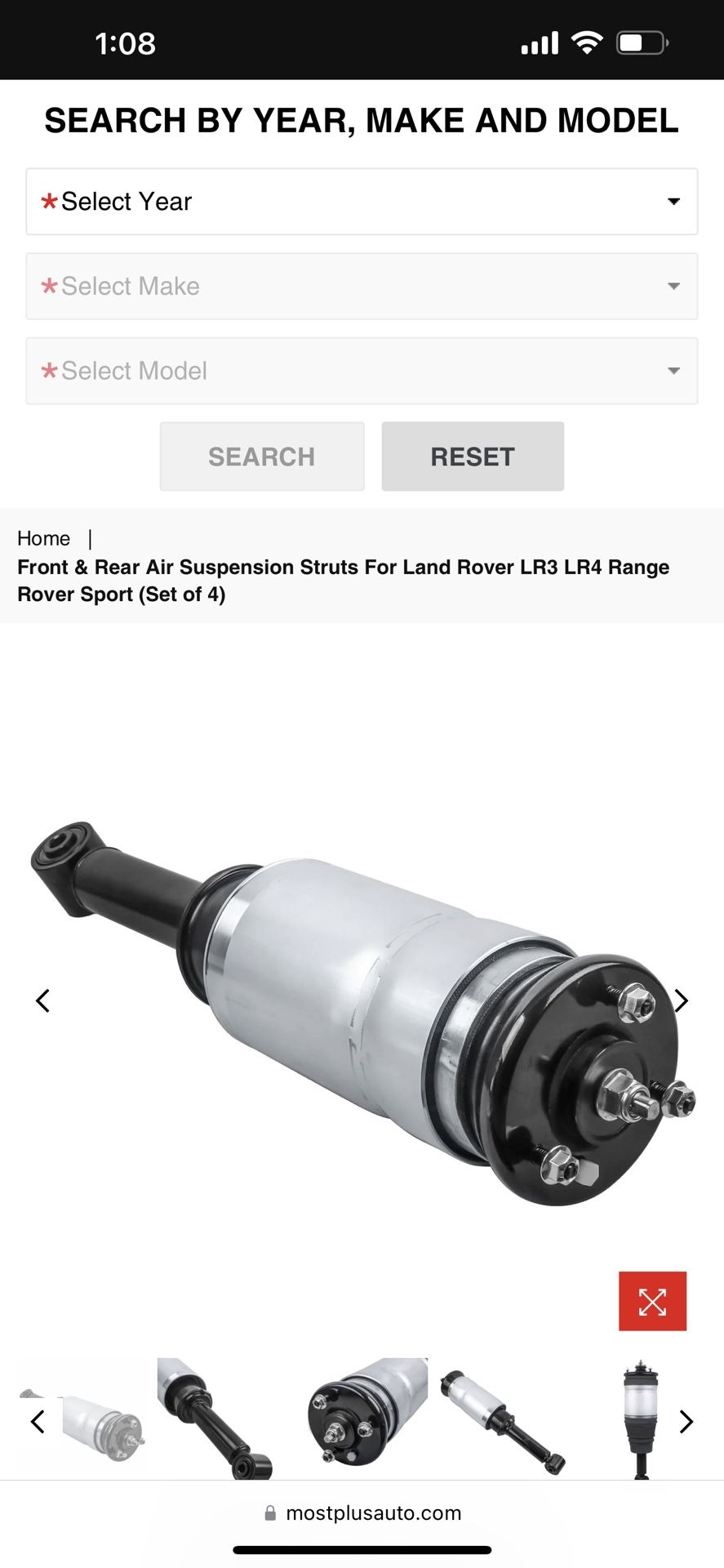Viewport: 724px width, 1568px height.
Task: Show next main product image
Action: (x=681, y=1000)
